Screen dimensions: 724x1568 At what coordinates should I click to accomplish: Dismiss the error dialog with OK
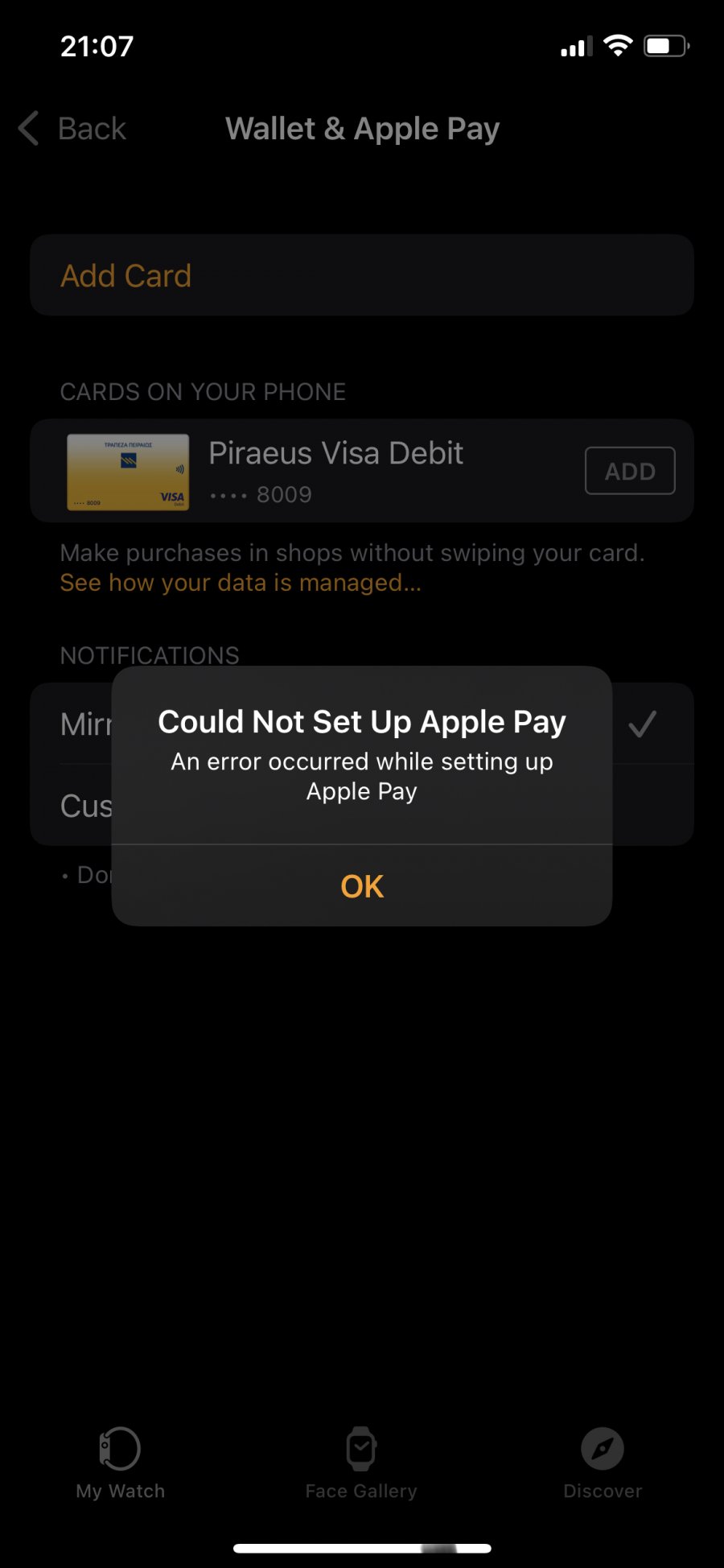pos(362,886)
